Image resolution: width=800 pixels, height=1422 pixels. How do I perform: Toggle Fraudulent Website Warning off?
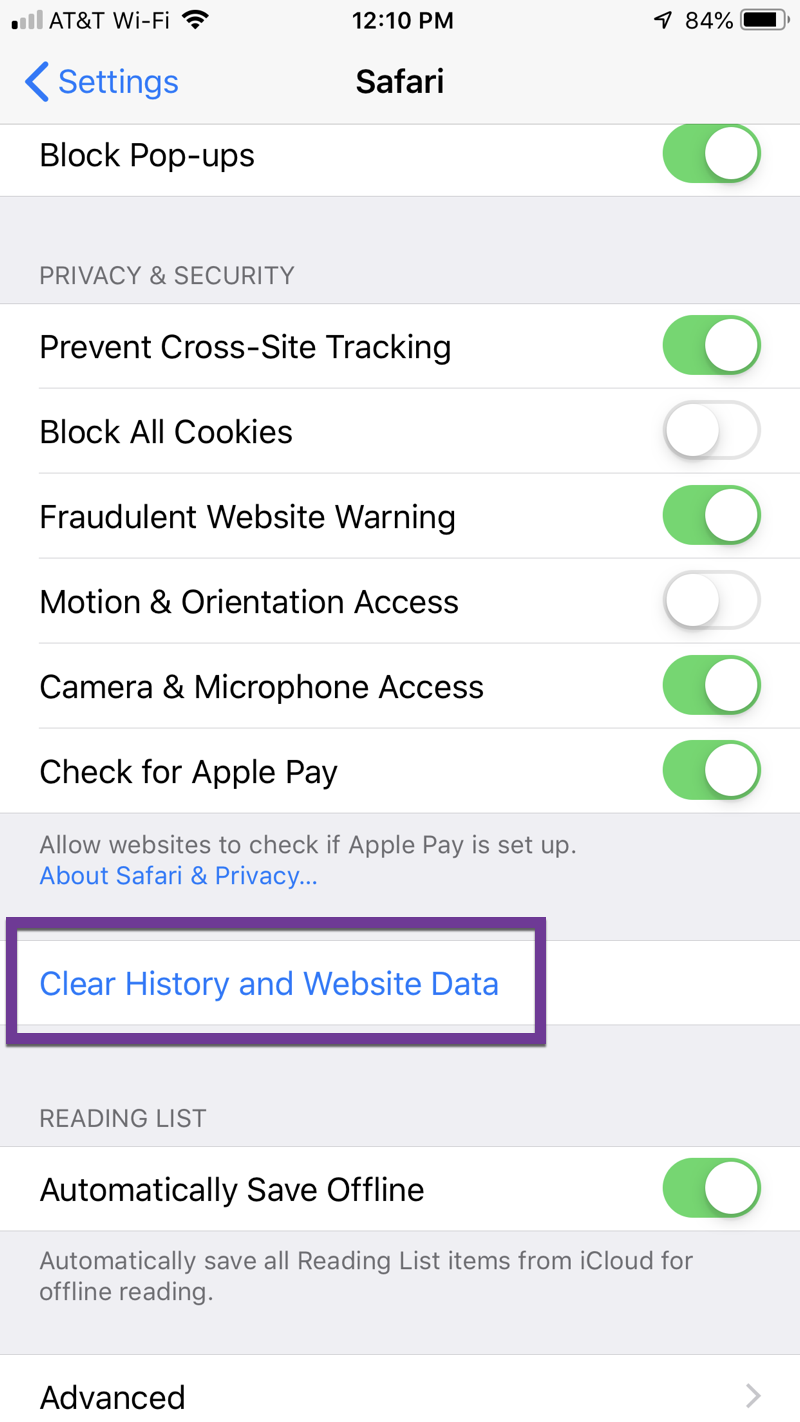[711, 516]
